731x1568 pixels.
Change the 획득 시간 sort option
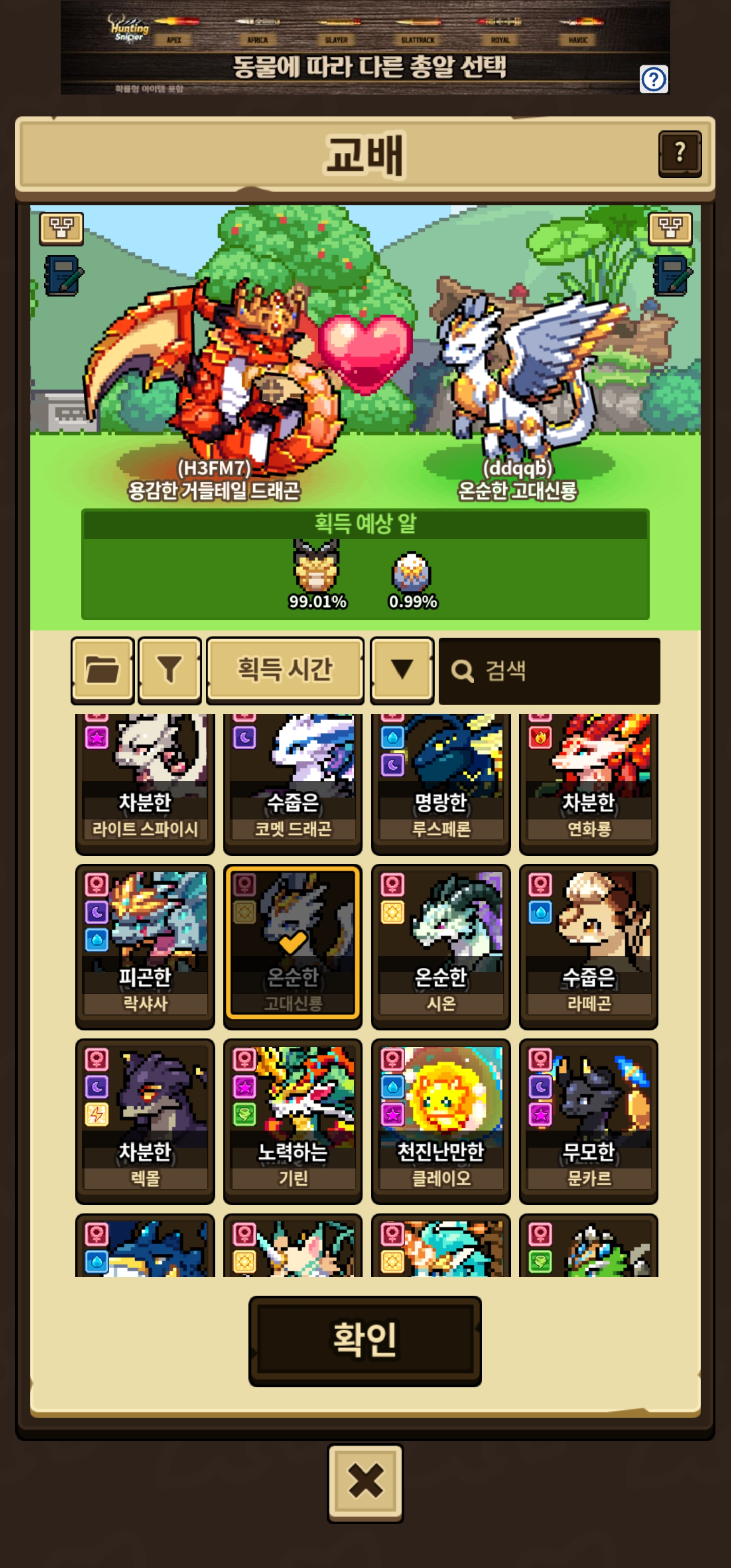pyautogui.click(x=285, y=670)
